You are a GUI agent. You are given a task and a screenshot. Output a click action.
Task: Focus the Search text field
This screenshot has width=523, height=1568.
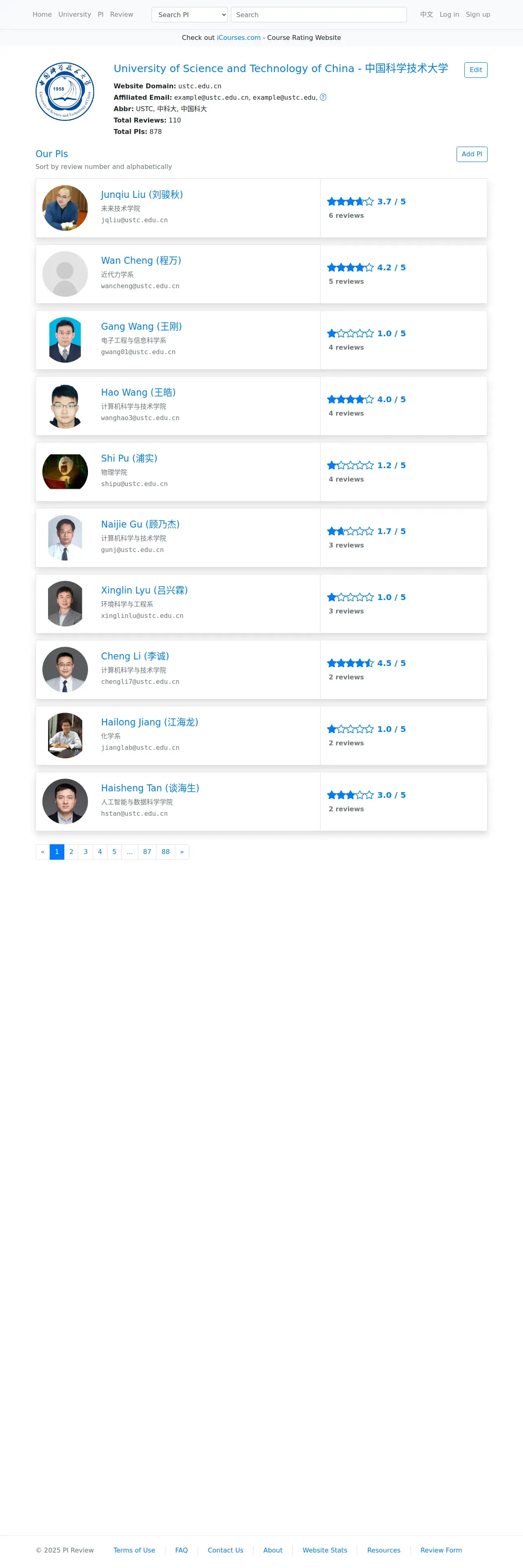(x=319, y=15)
